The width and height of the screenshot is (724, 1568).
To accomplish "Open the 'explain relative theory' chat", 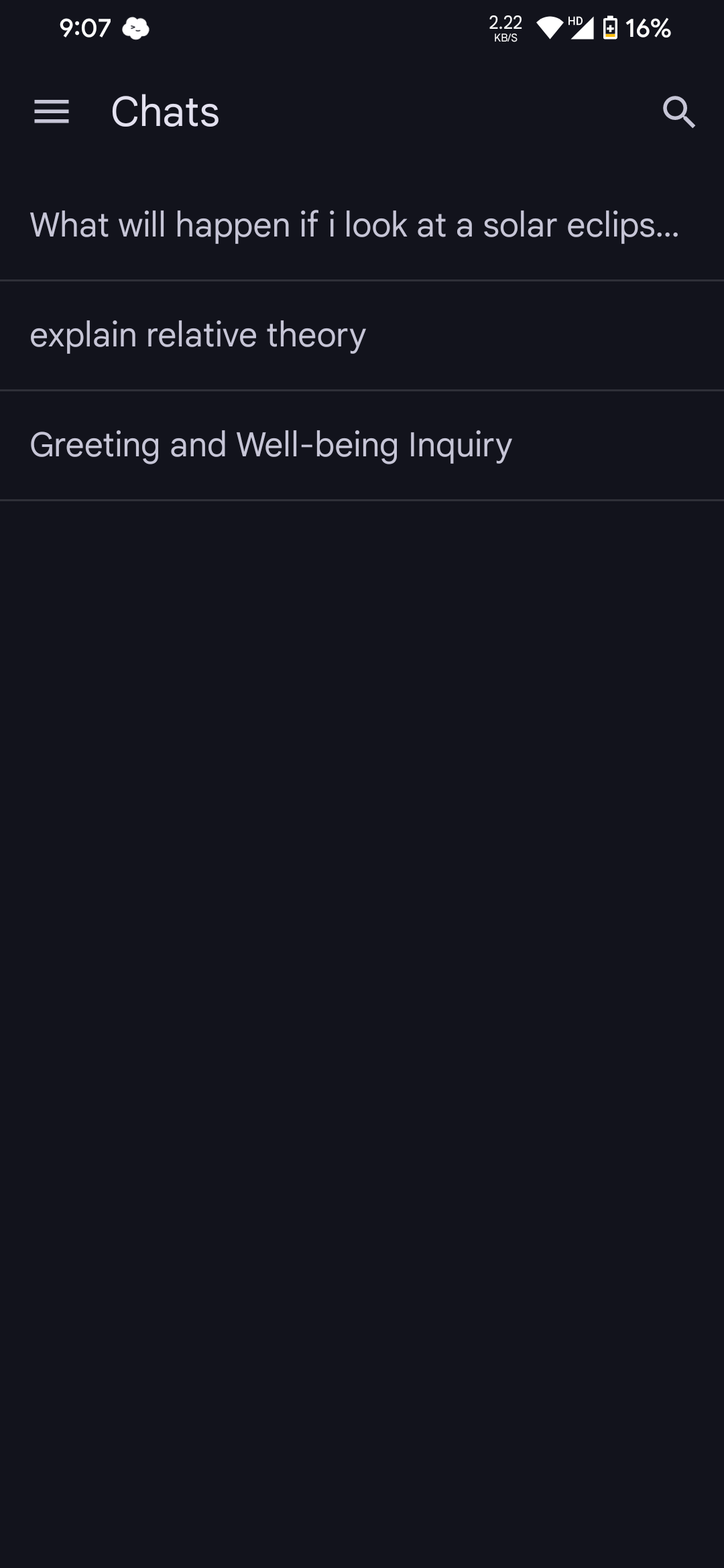I will (x=198, y=335).
